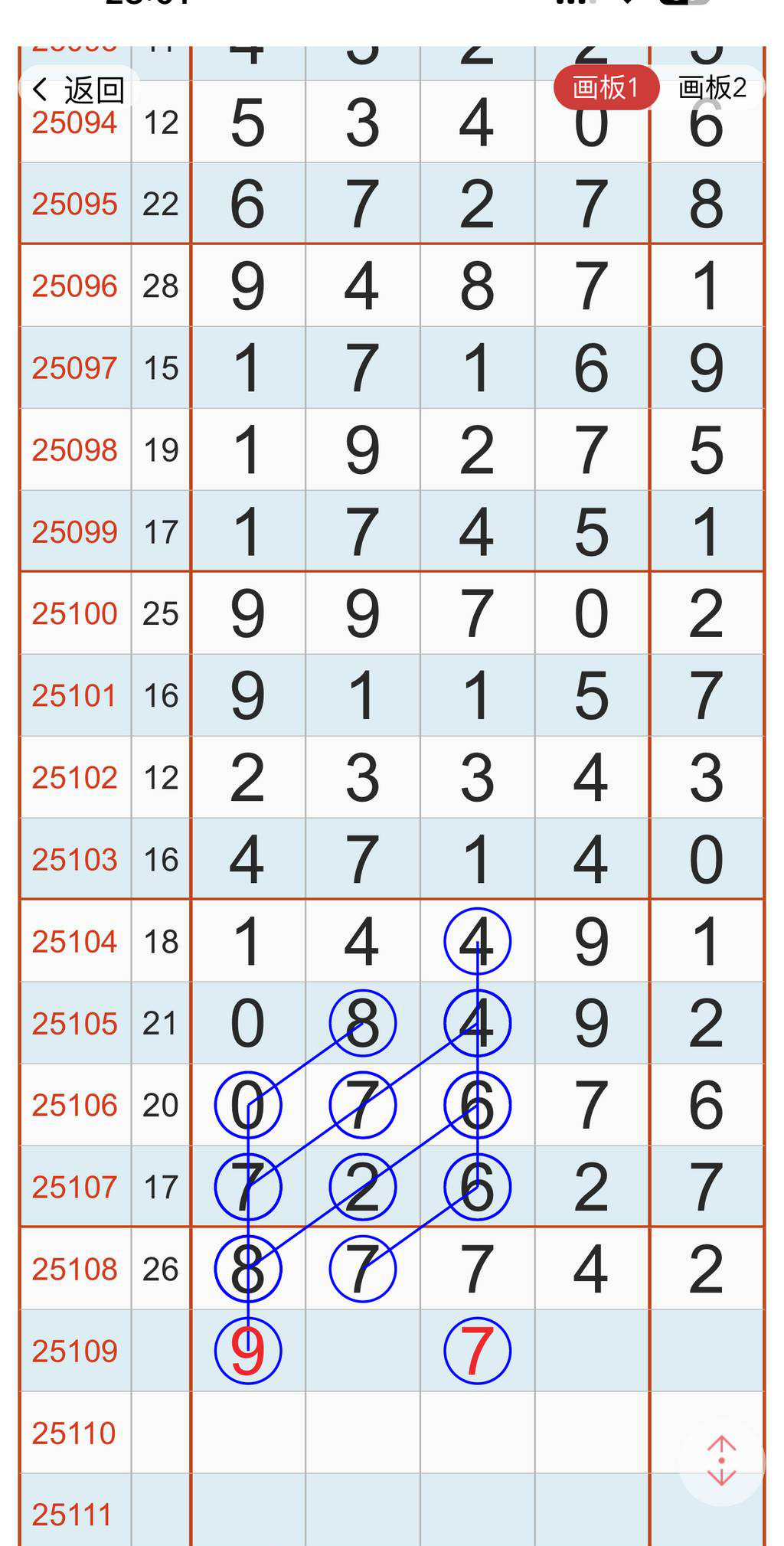784x1546 pixels.
Task: Go back with the 返回 button
Action: [78, 90]
